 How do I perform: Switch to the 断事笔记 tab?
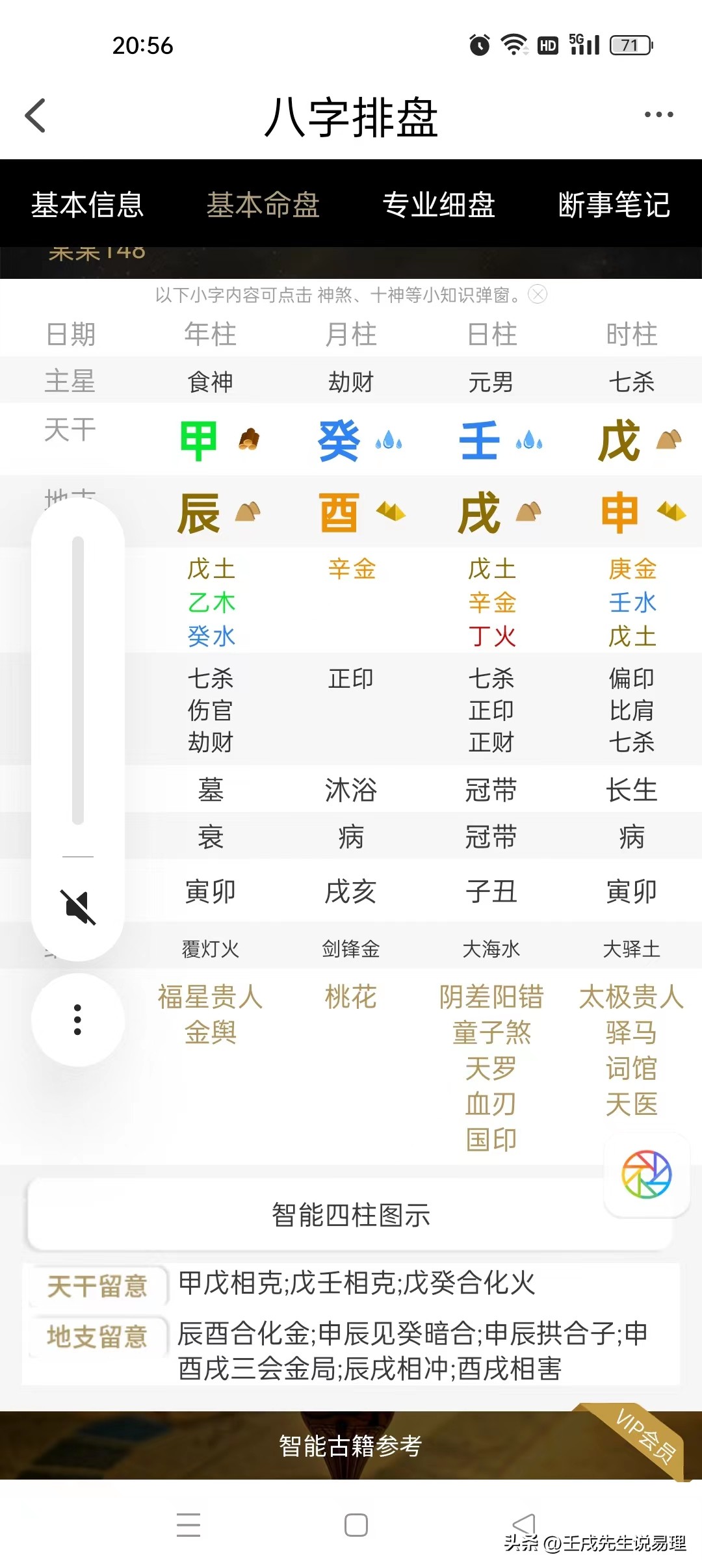(614, 205)
